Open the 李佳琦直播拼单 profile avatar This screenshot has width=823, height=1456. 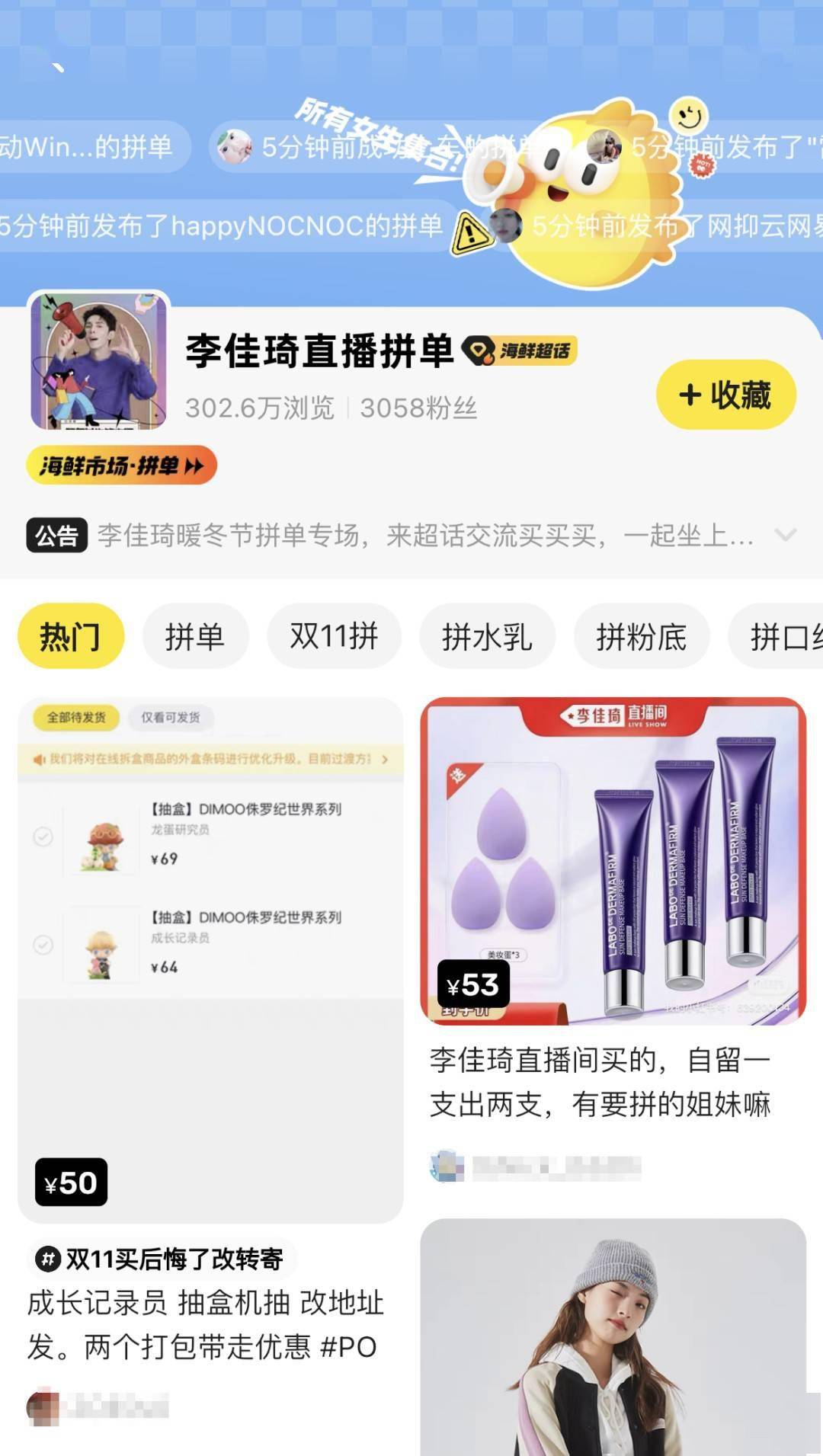98,360
